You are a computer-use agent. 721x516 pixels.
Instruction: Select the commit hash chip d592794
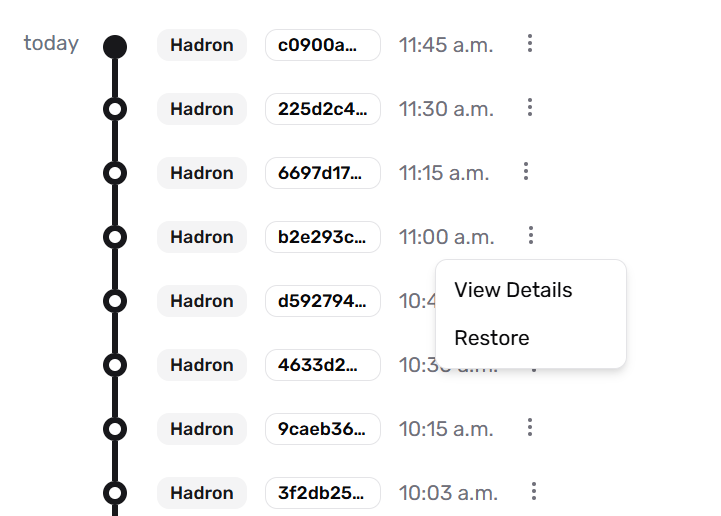click(322, 301)
